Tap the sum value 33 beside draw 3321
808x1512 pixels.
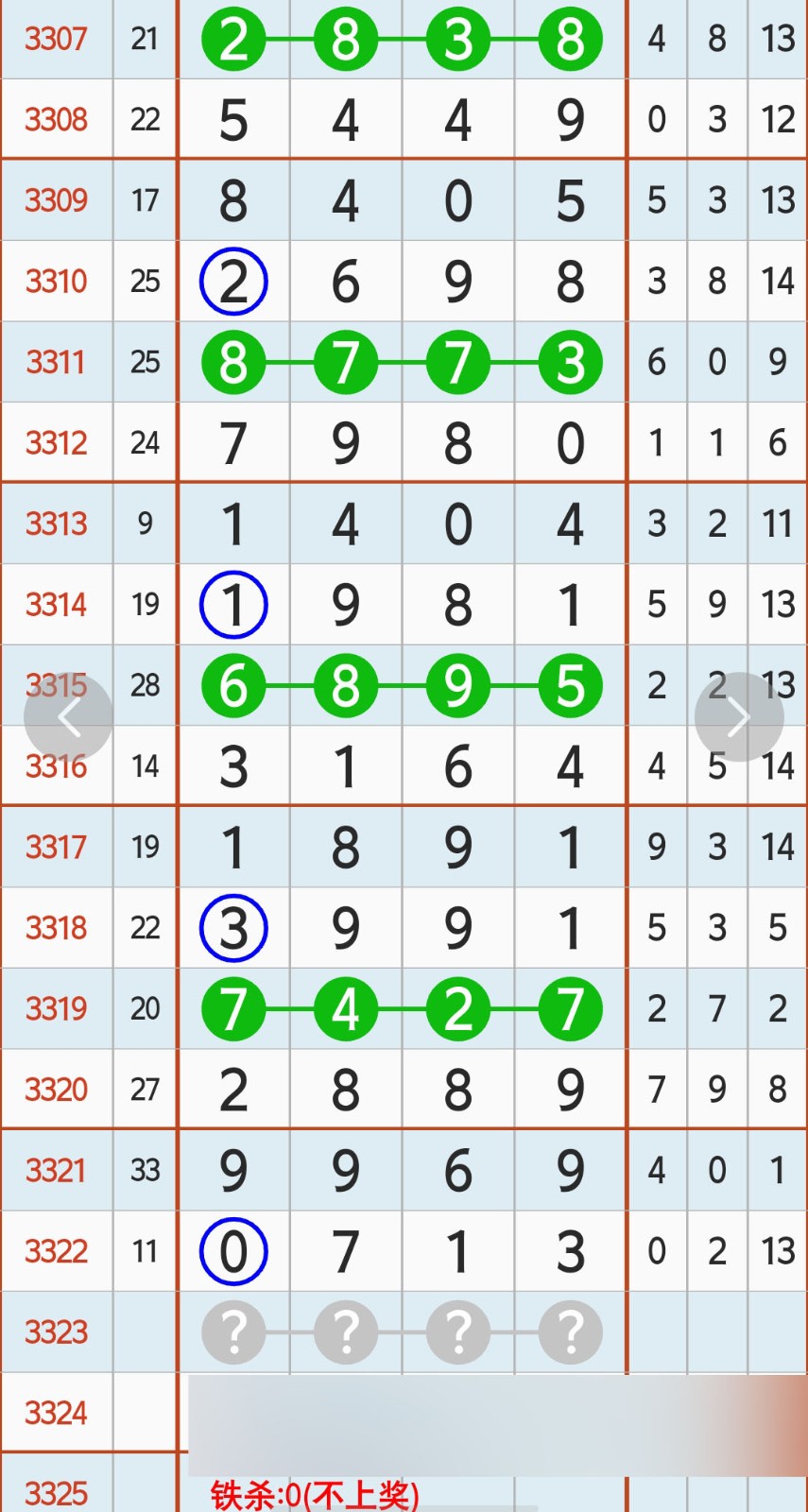[145, 1170]
